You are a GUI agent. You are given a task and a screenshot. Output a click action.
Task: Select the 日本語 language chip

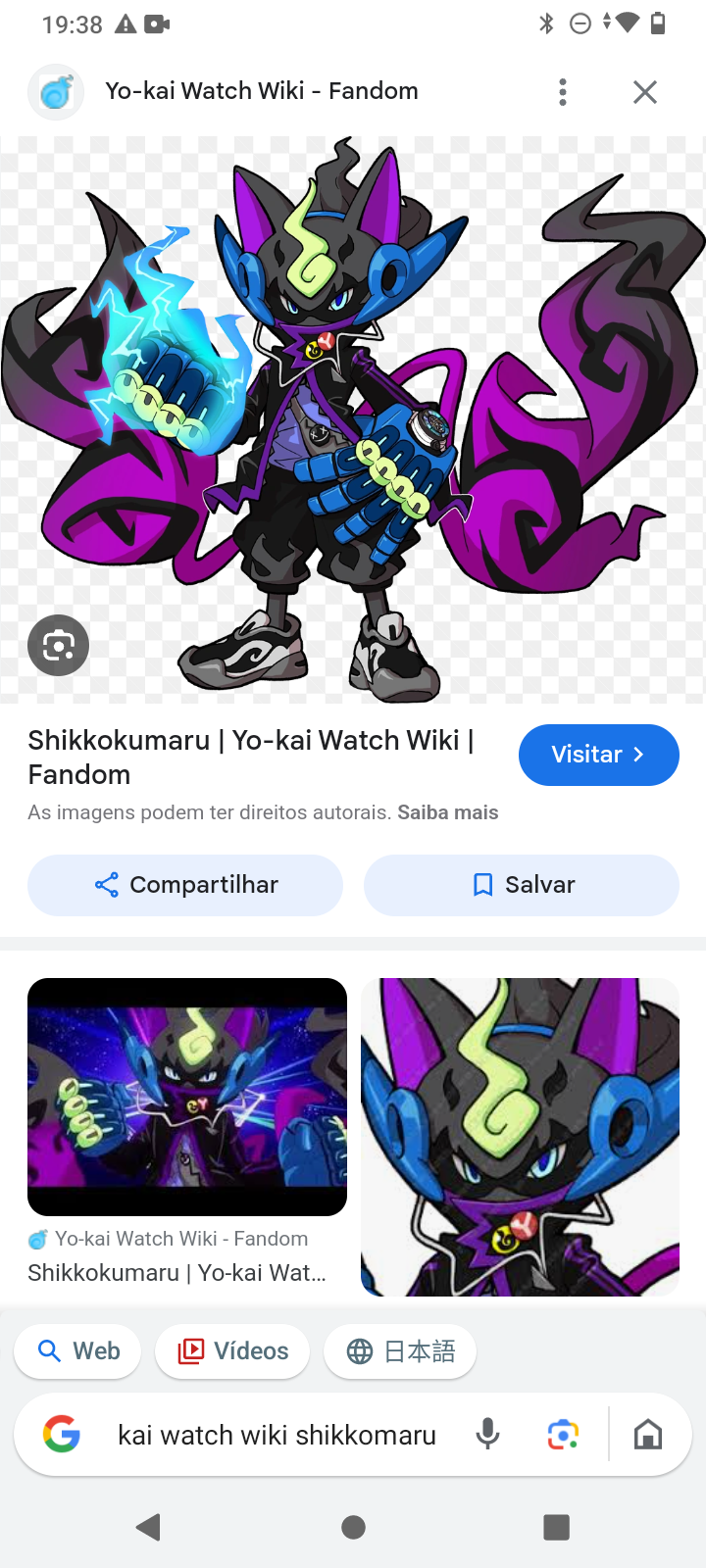pyautogui.click(x=400, y=1351)
